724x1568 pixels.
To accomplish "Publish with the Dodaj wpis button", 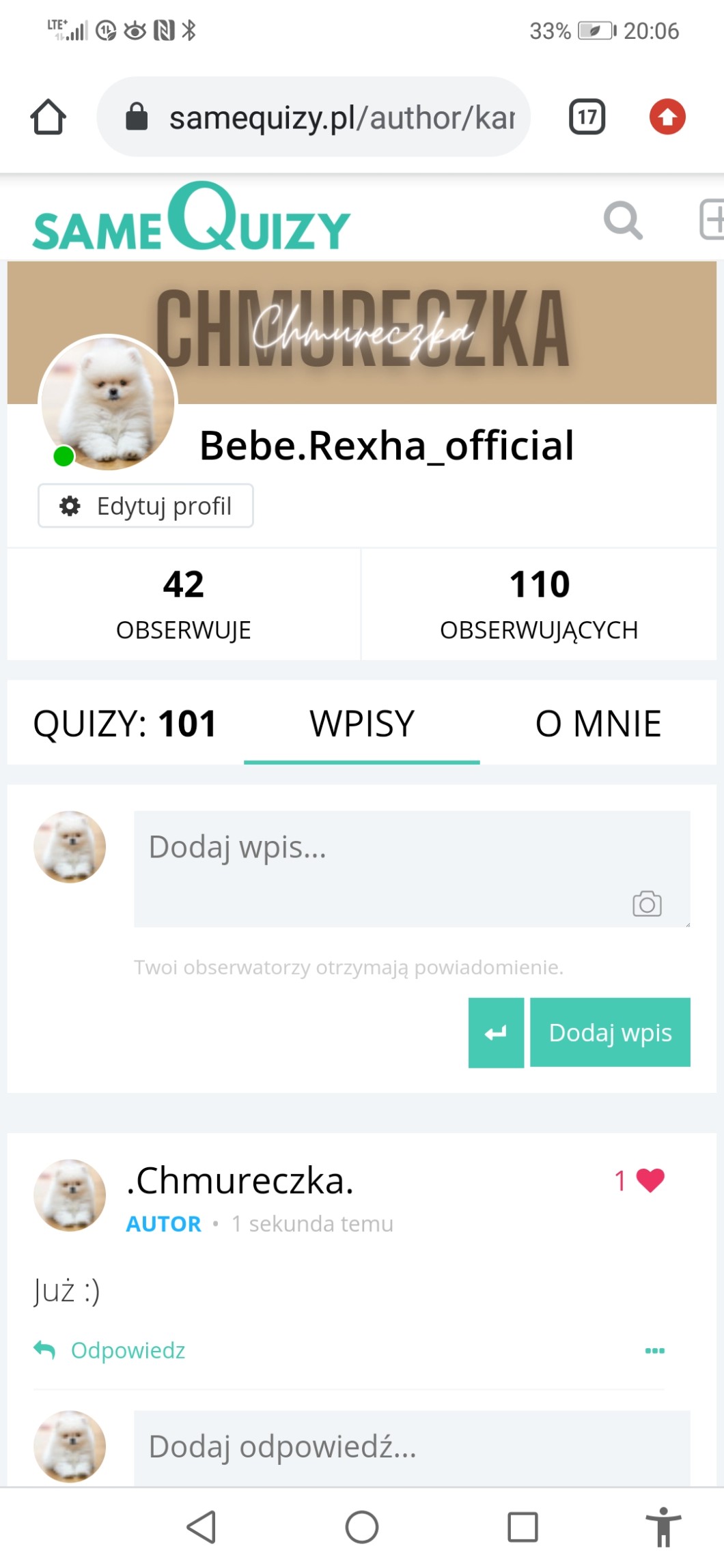I will point(610,1032).
